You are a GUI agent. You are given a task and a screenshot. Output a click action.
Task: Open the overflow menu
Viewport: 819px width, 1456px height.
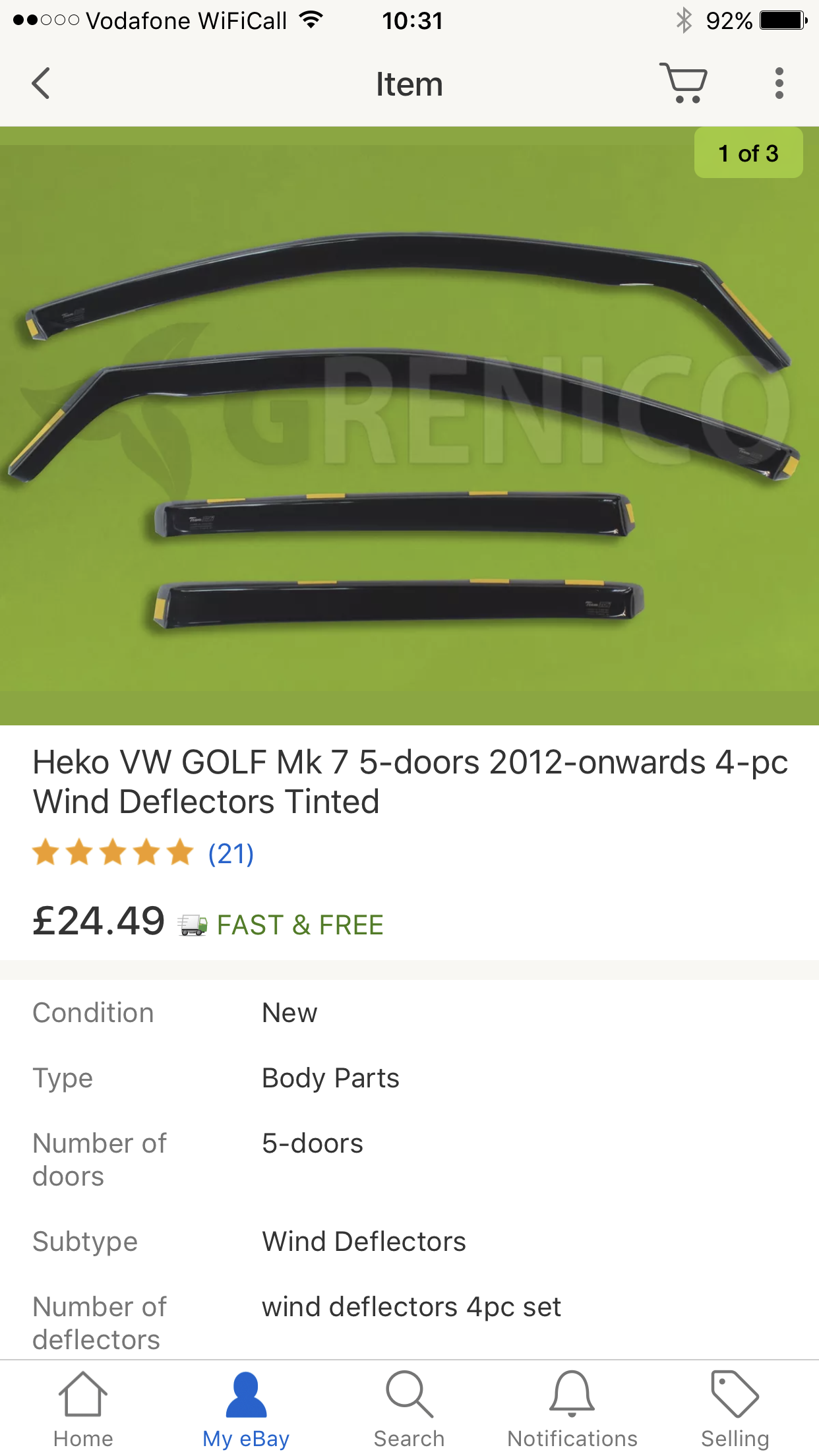pos(779,84)
